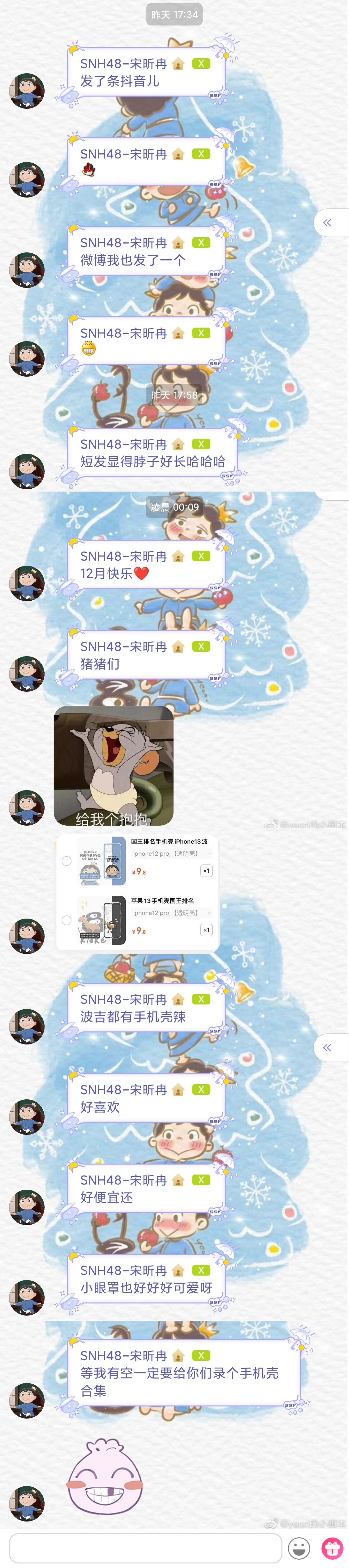The width and height of the screenshot is (349, 1568).
Task: Tap the avatar beside the 猪猪们 message
Action: coord(27,673)
